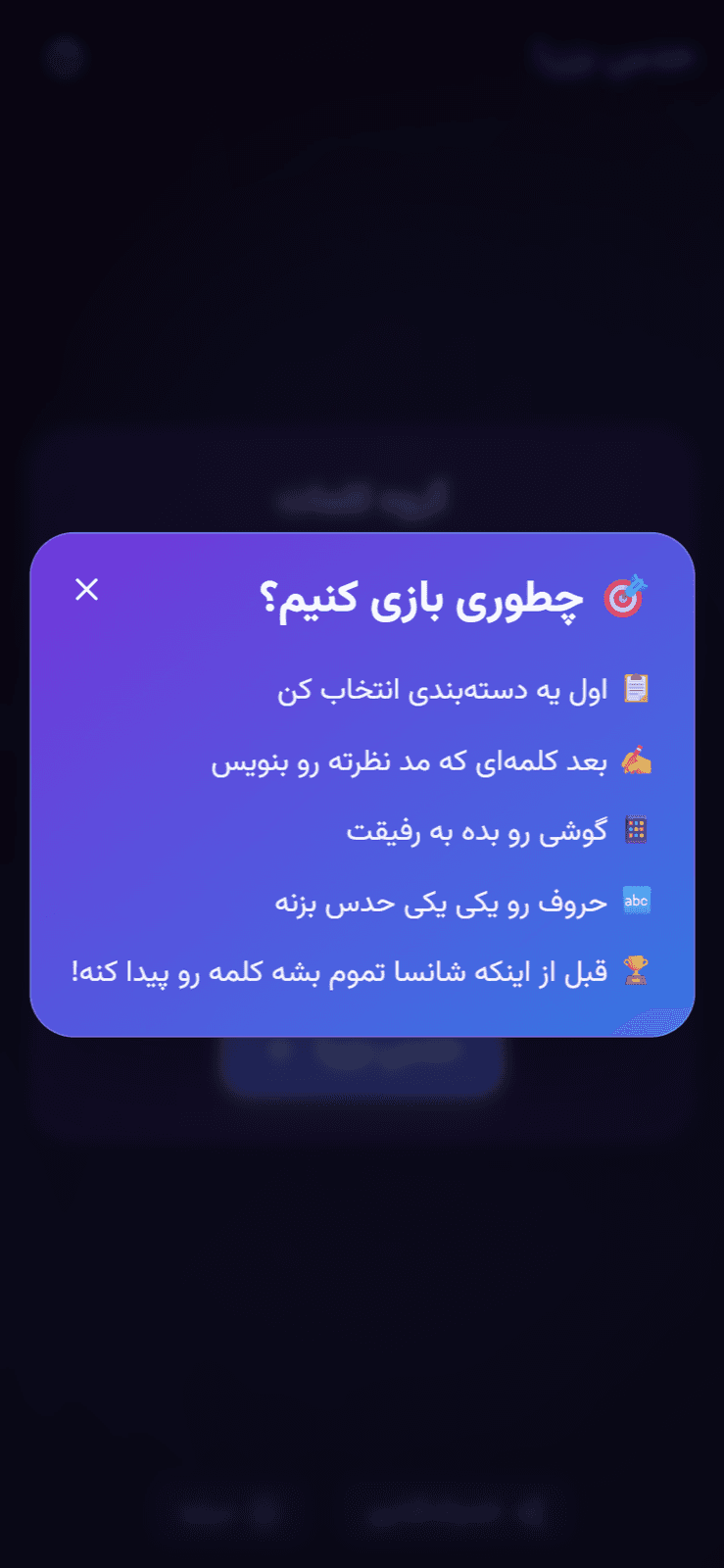724x1568 pixels.
Task: Close the how-to-play dialog
Action: tap(87, 589)
